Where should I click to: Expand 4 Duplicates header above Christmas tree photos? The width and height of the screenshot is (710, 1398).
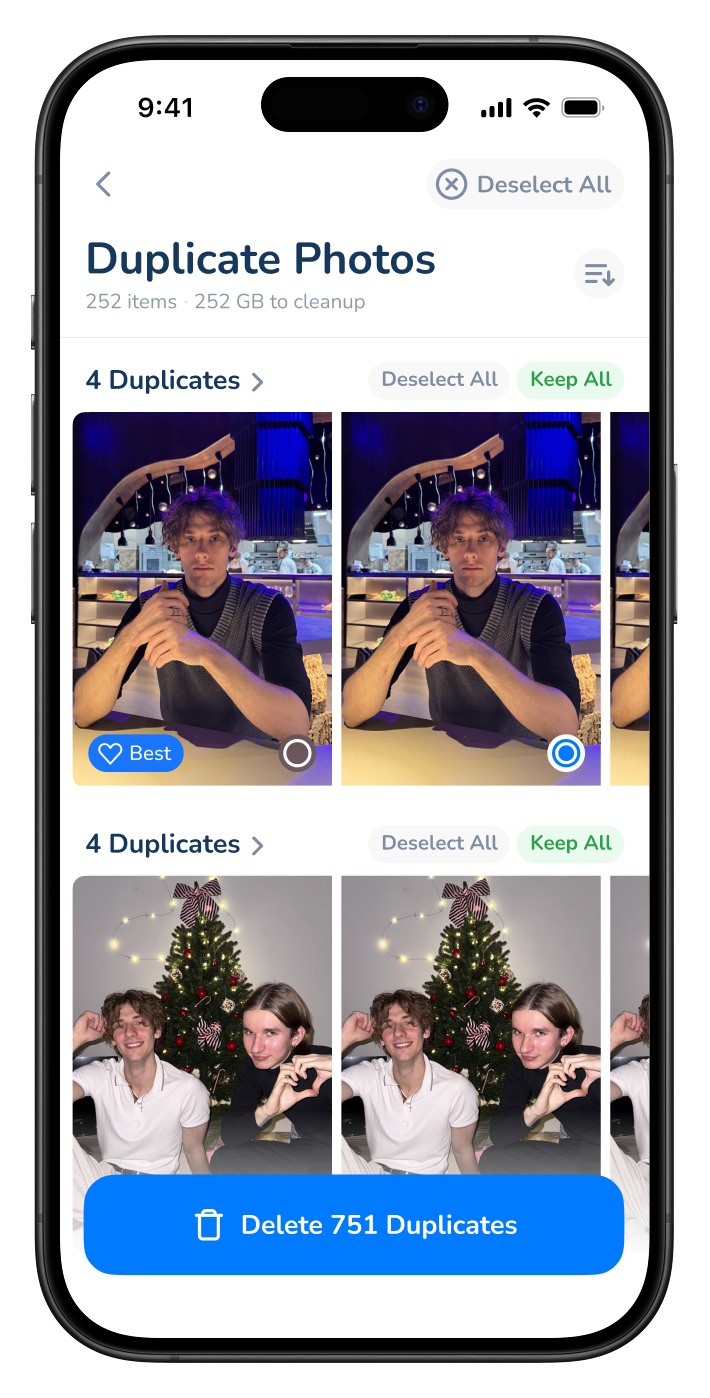click(175, 844)
